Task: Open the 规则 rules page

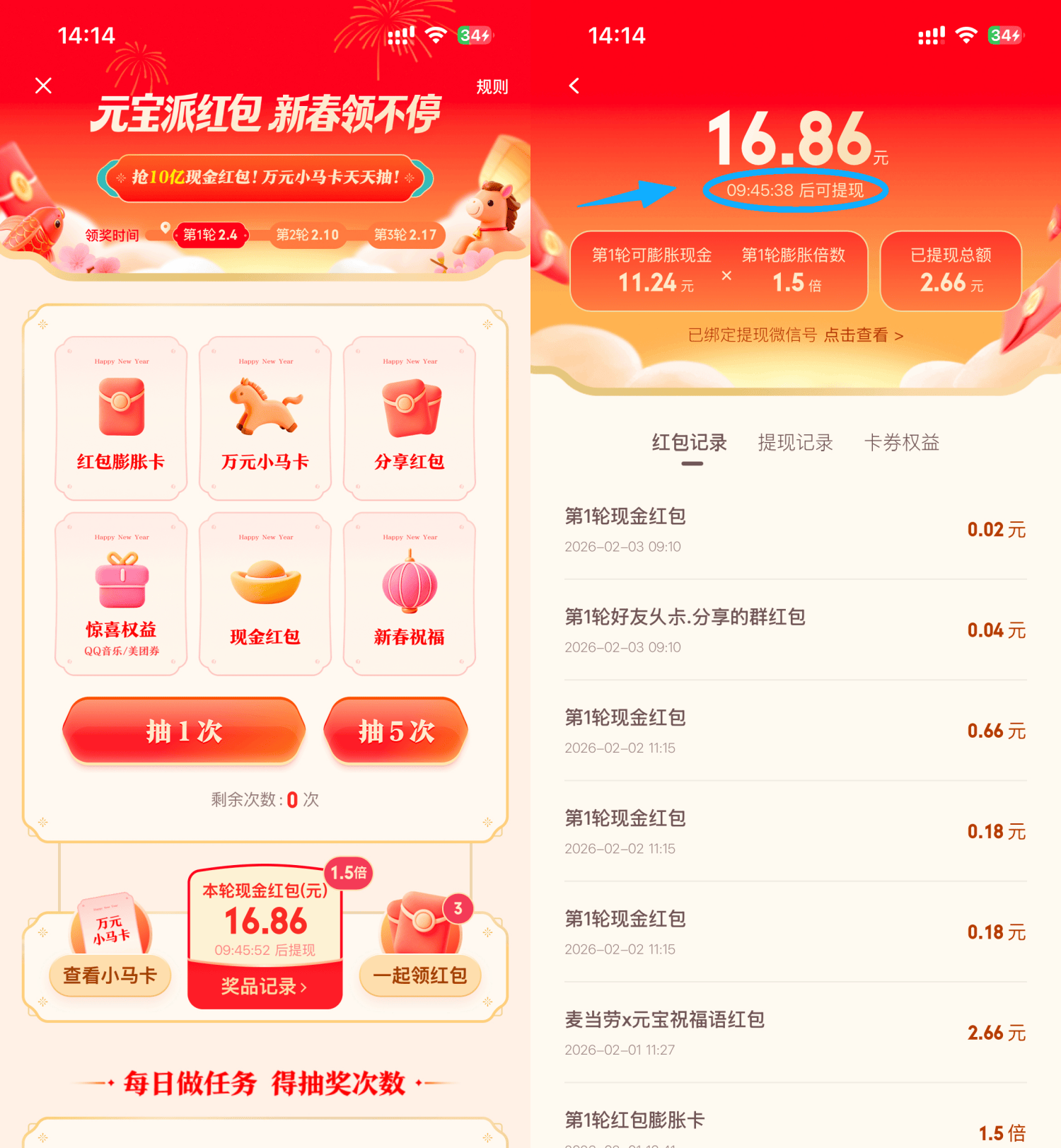Action: (x=492, y=87)
